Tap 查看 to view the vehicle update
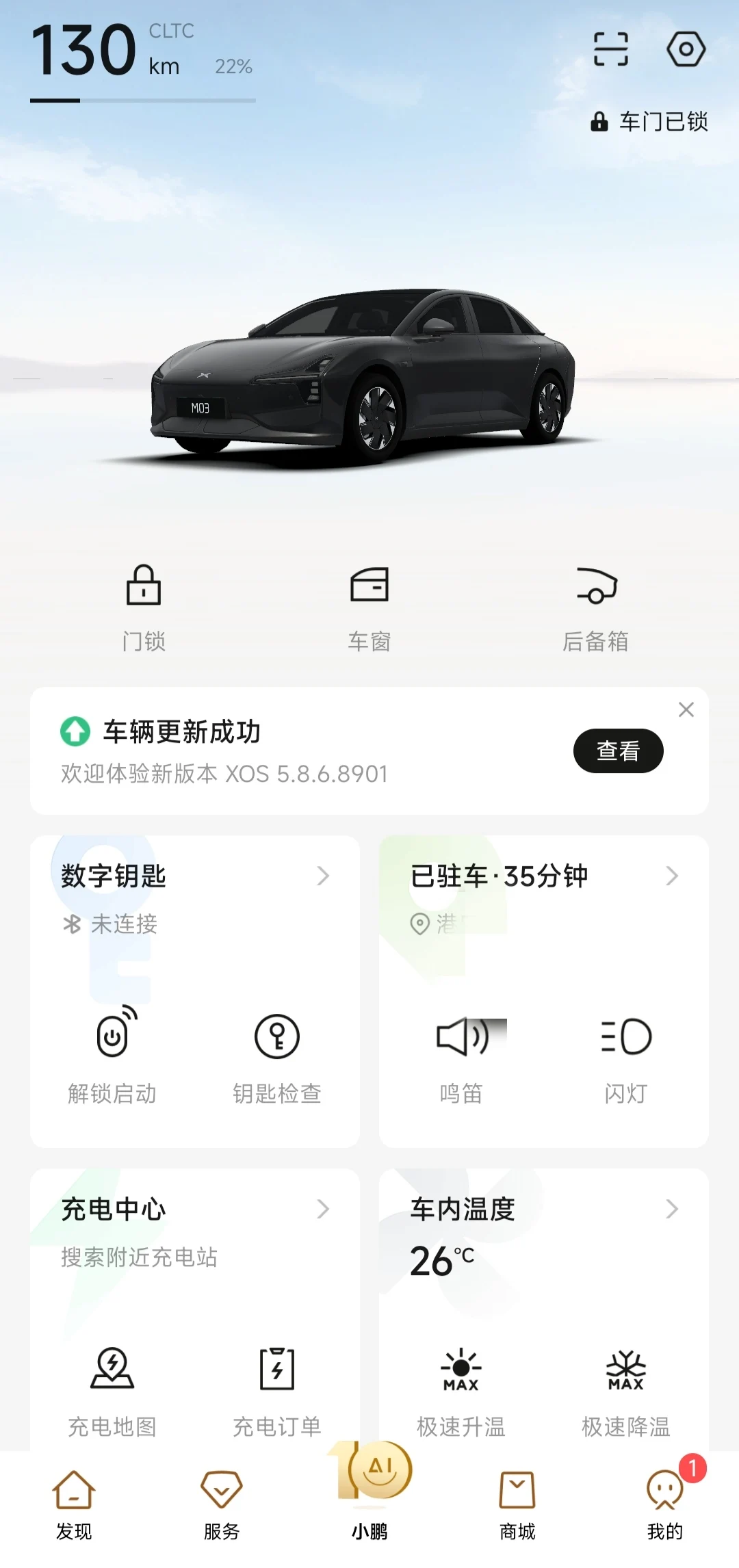Screen dimensions: 739x1568 click(x=618, y=750)
